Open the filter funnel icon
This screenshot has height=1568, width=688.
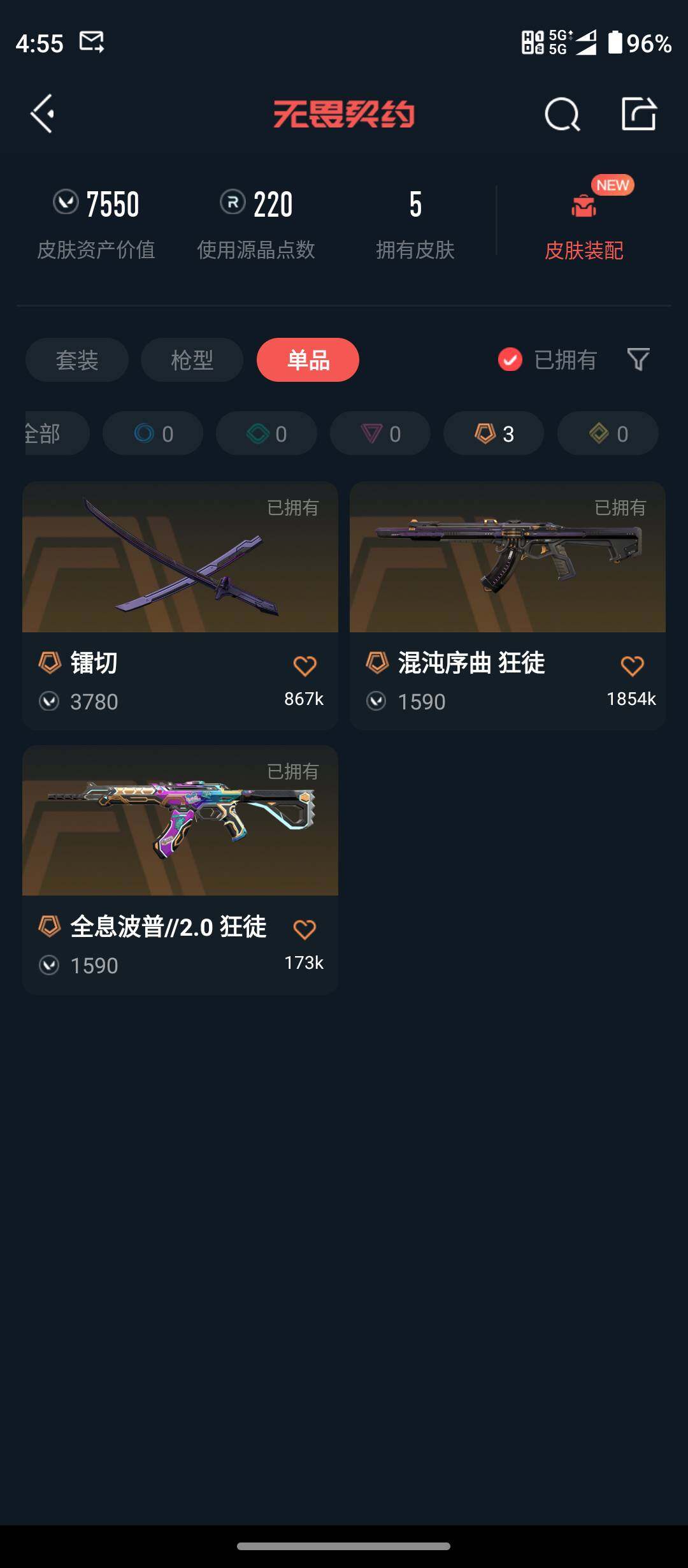click(639, 360)
